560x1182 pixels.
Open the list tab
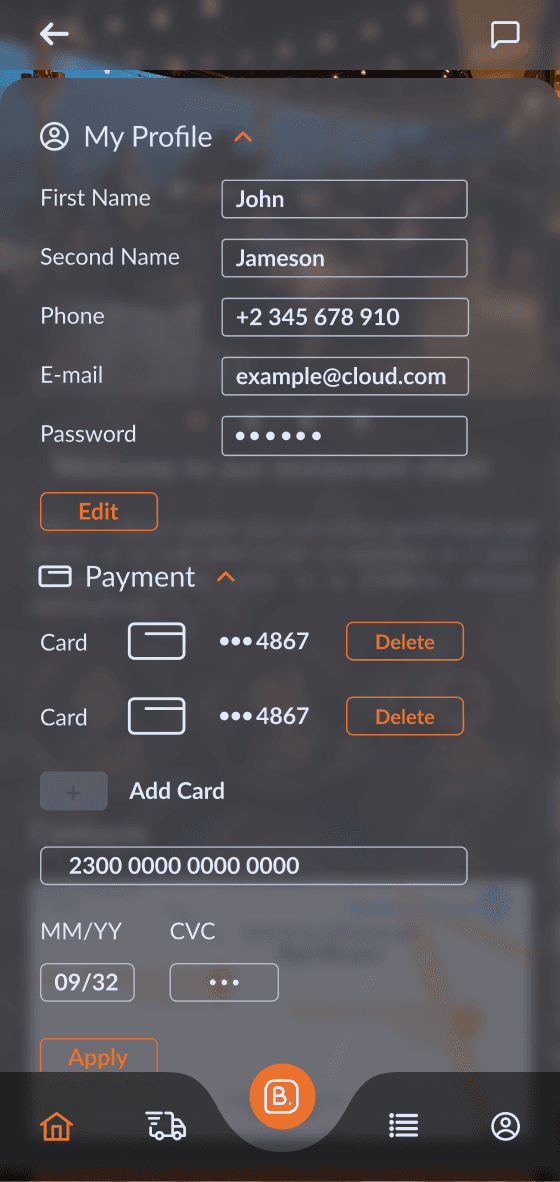click(x=403, y=1126)
